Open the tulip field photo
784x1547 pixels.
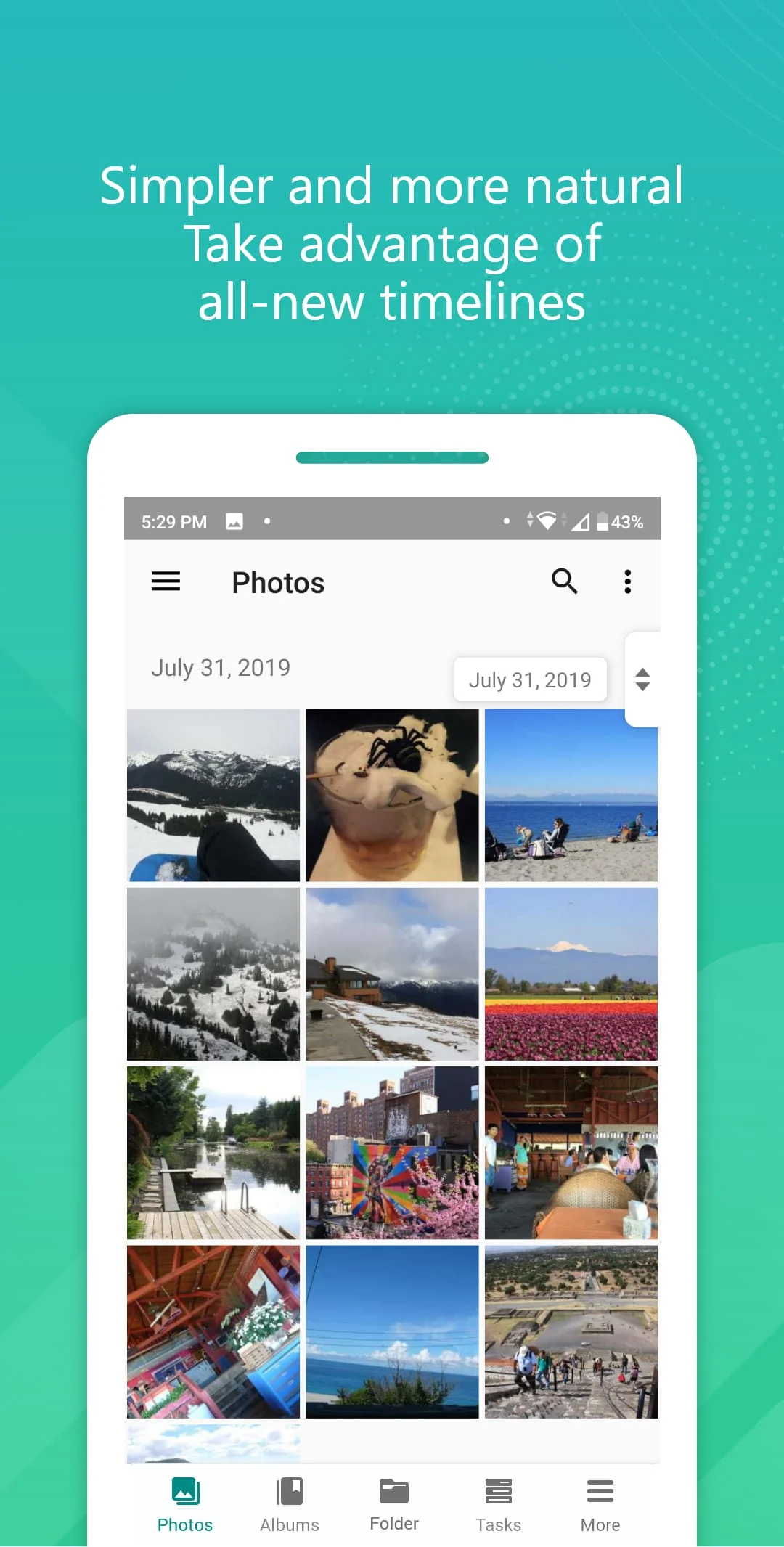[571, 973]
